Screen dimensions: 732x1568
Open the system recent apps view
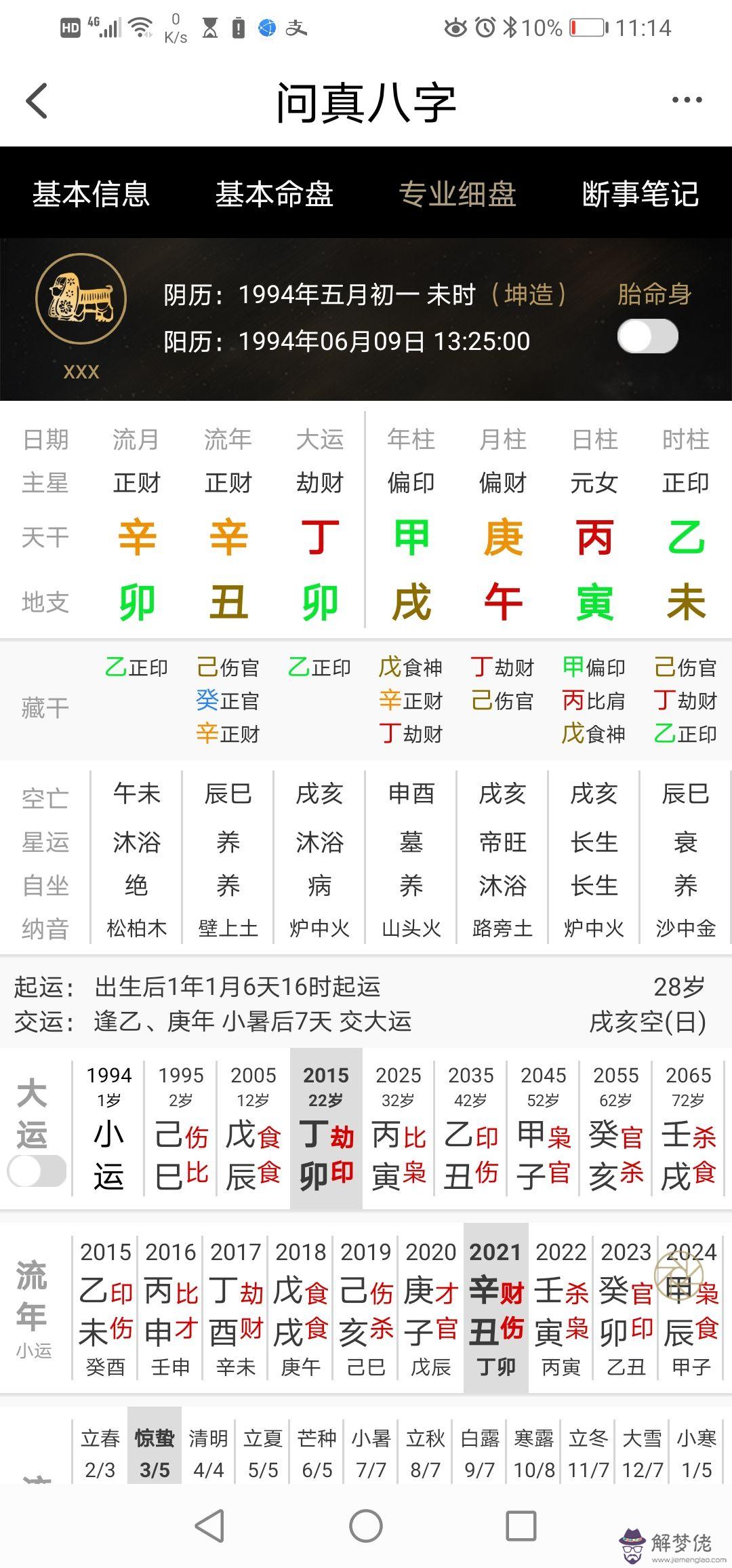521,1526
